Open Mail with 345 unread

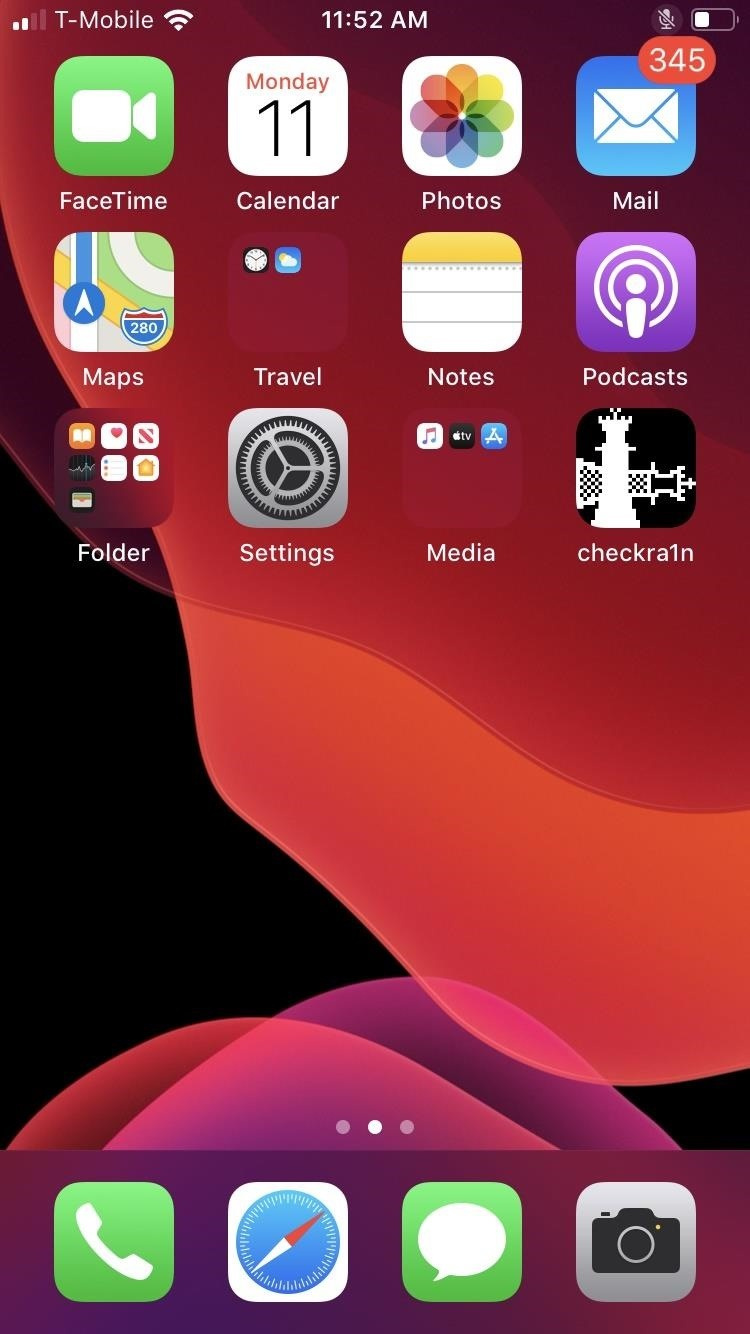coord(635,116)
